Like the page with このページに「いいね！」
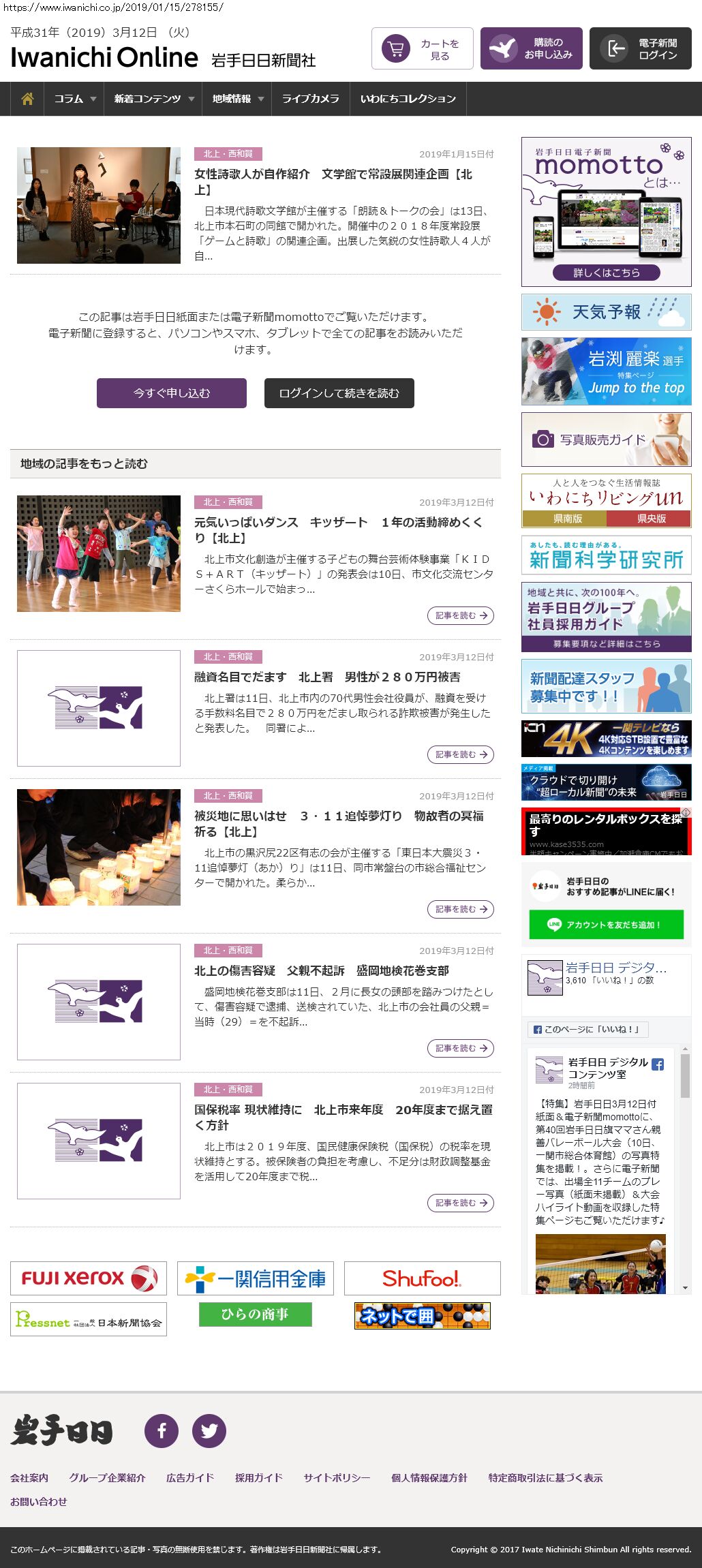 tap(587, 1029)
